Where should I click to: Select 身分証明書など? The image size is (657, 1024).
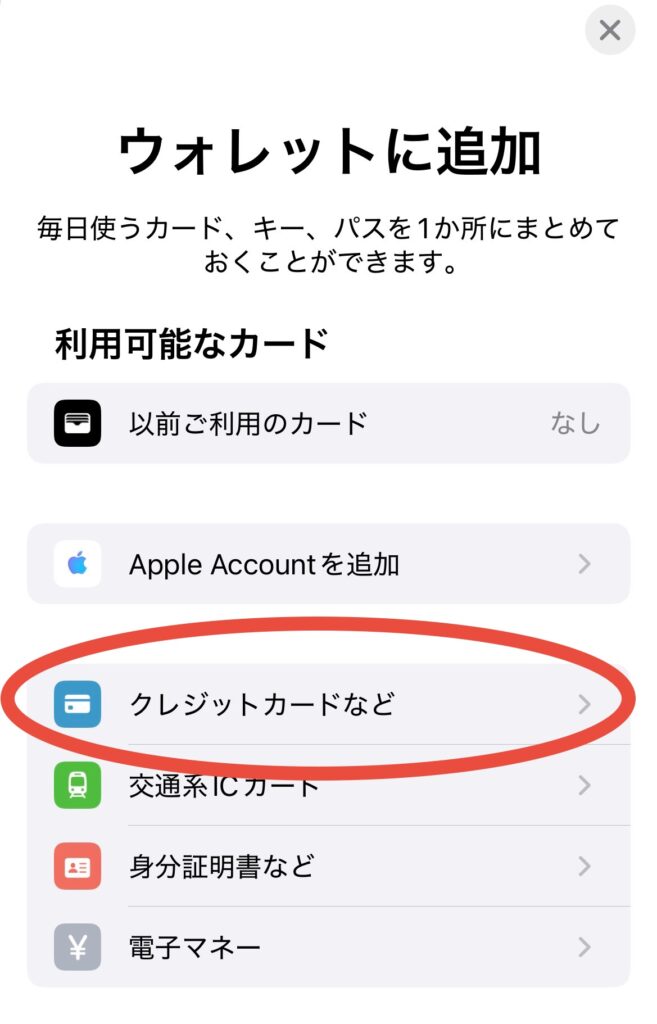click(x=328, y=866)
